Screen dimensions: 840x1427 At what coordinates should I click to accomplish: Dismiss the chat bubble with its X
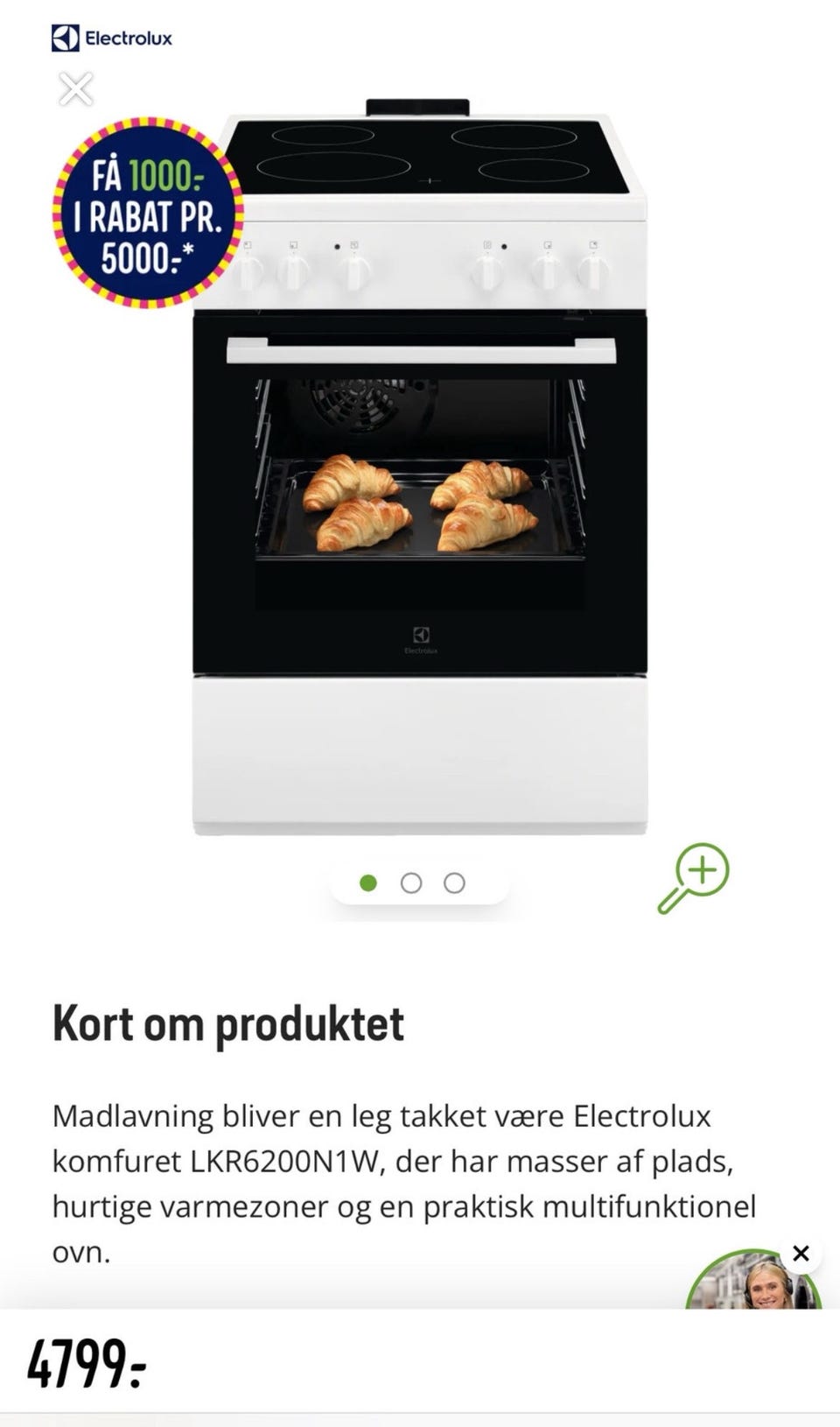click(x=801, y=1254)
